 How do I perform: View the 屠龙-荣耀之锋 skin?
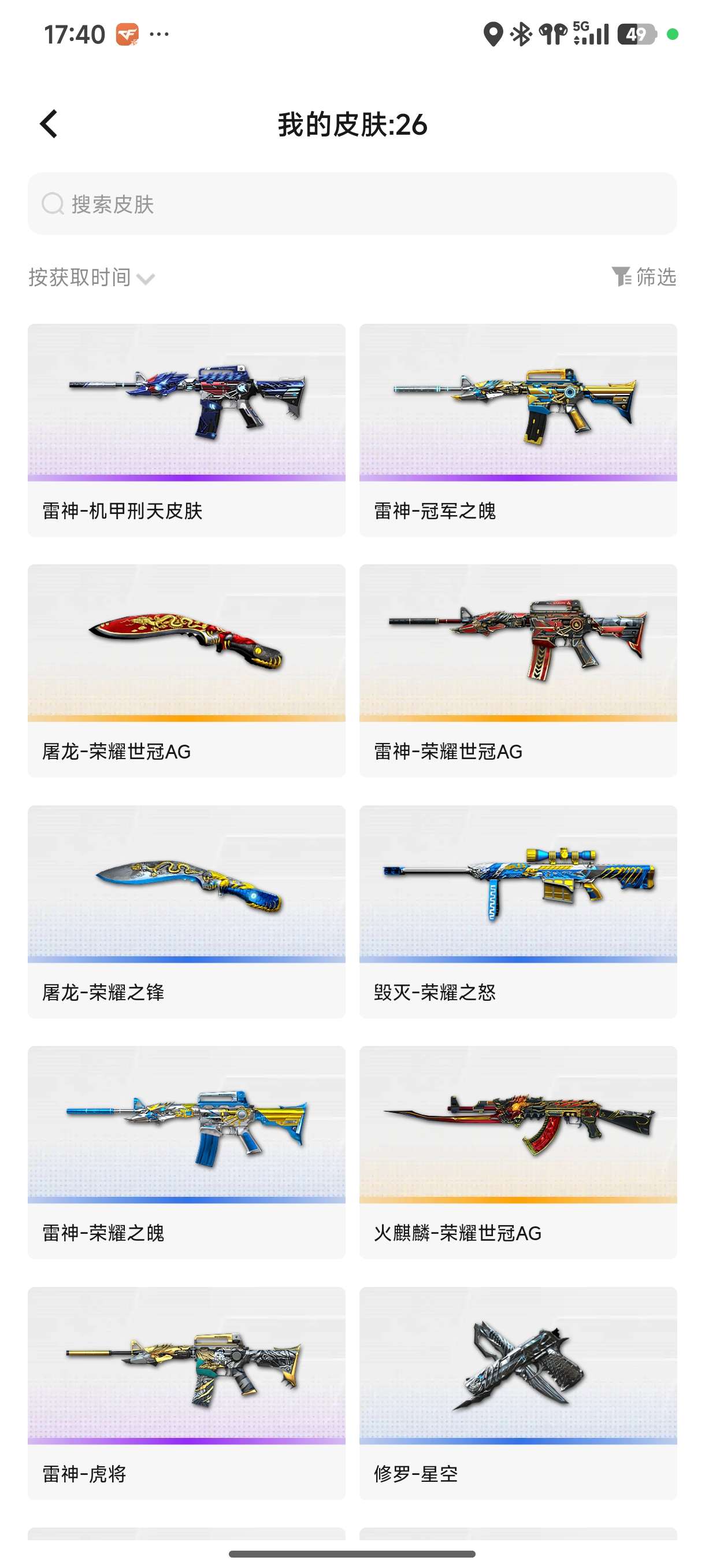point(186,911)
